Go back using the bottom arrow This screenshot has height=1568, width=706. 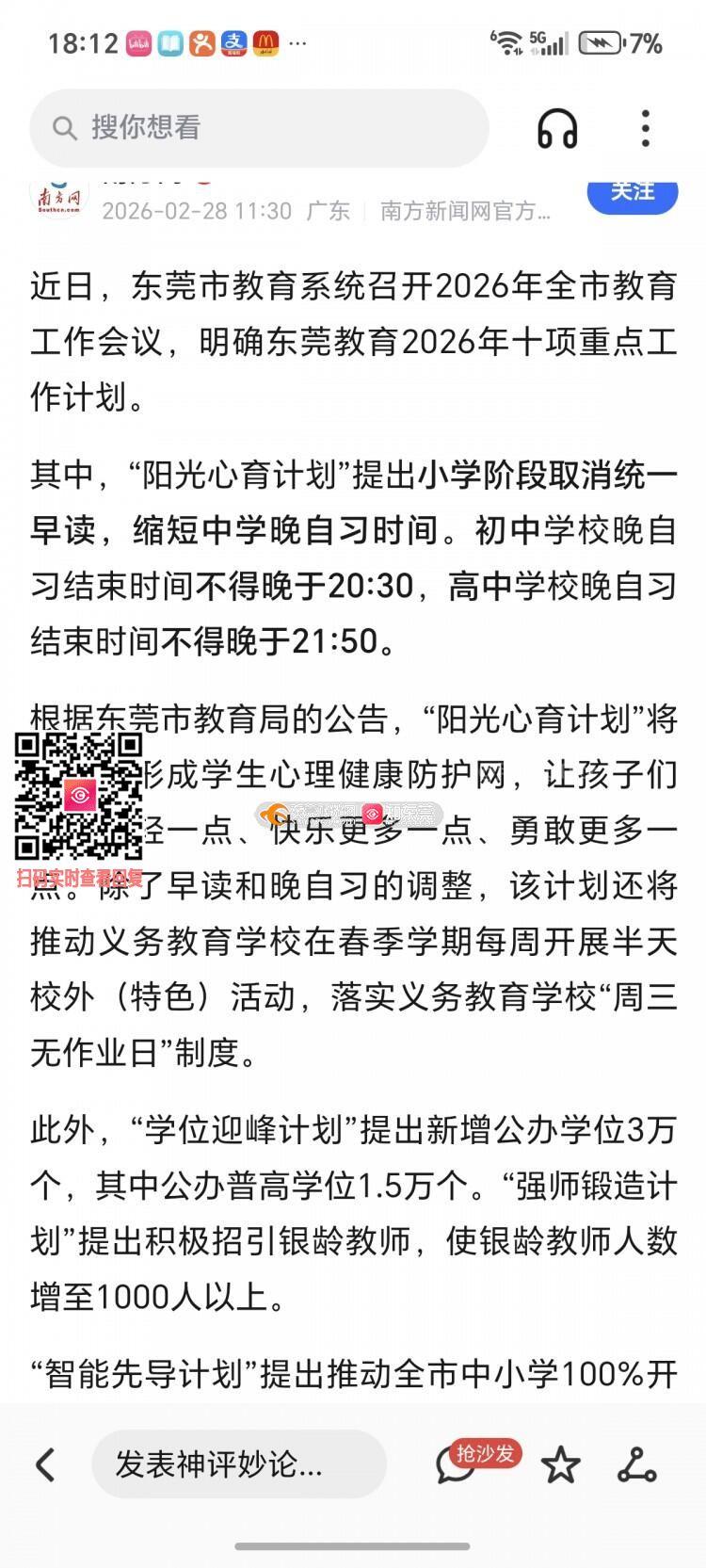point(44,1464)
